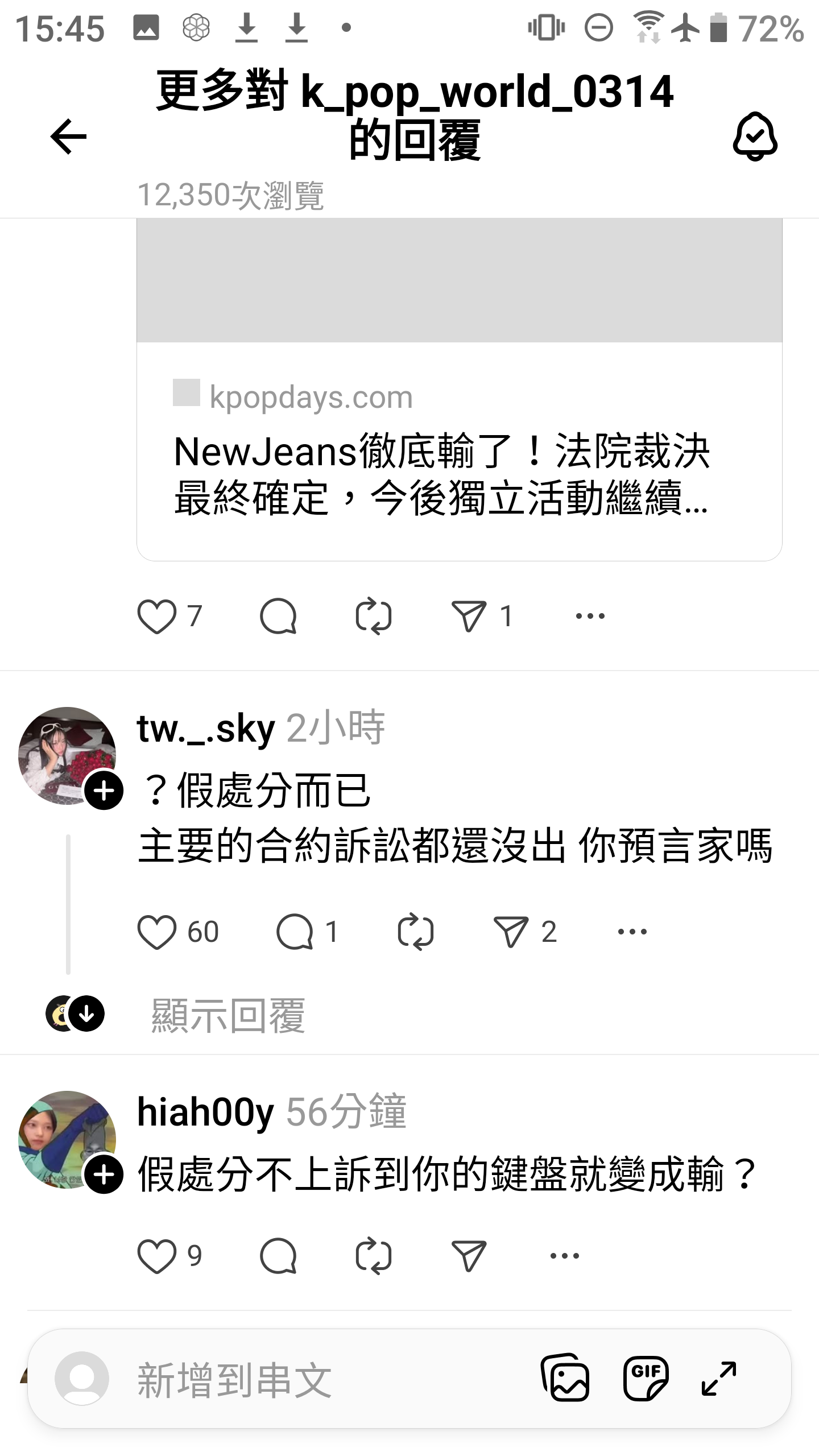Share the kpopdays article post

(469, 617)
